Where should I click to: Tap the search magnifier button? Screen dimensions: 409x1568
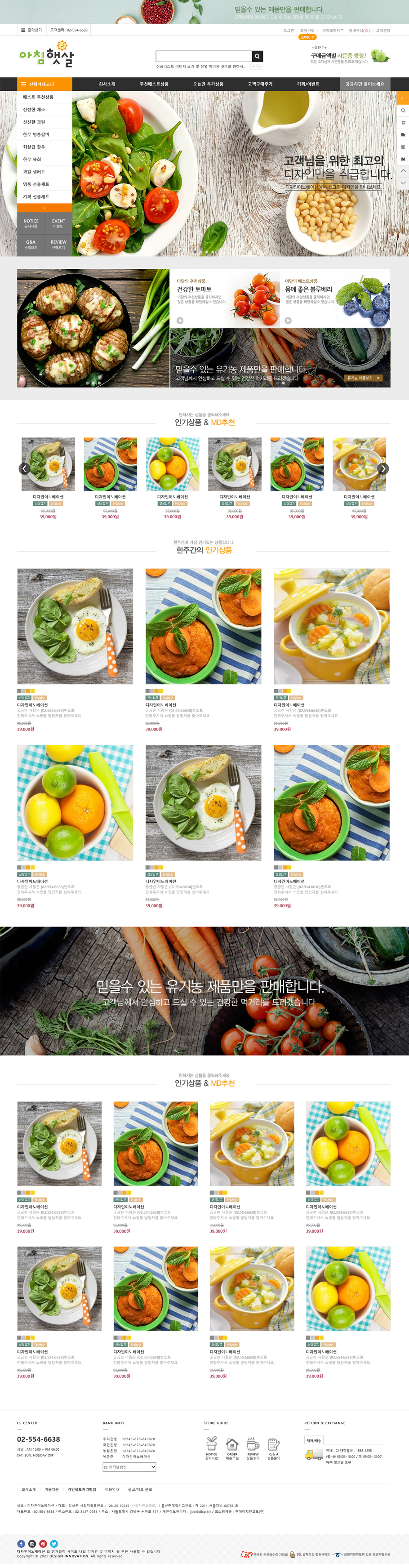[258, 56]
